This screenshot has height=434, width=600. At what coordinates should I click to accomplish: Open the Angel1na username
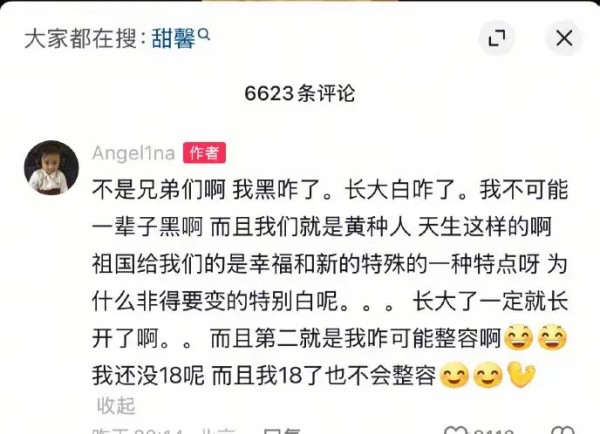click(135, 152)
